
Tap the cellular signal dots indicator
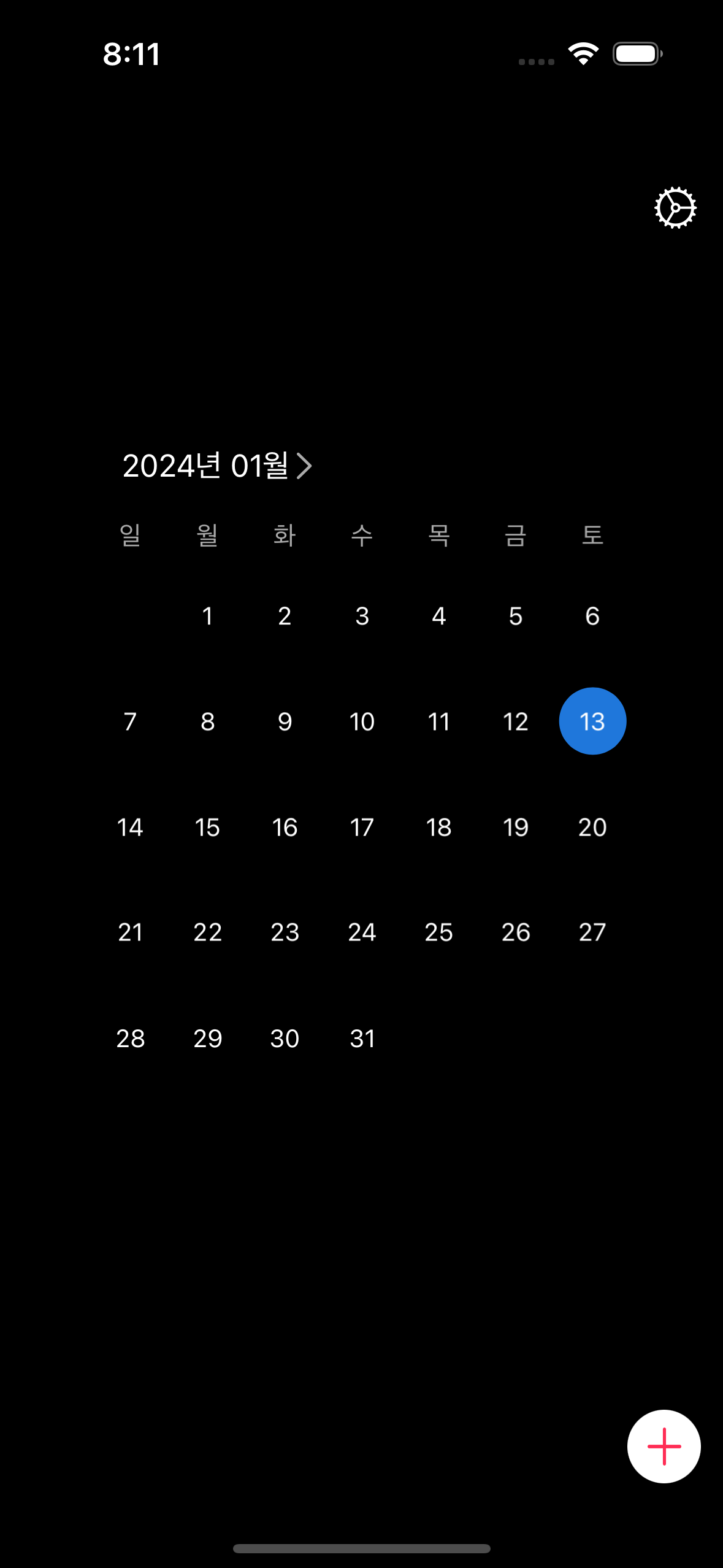coord(535,60)
